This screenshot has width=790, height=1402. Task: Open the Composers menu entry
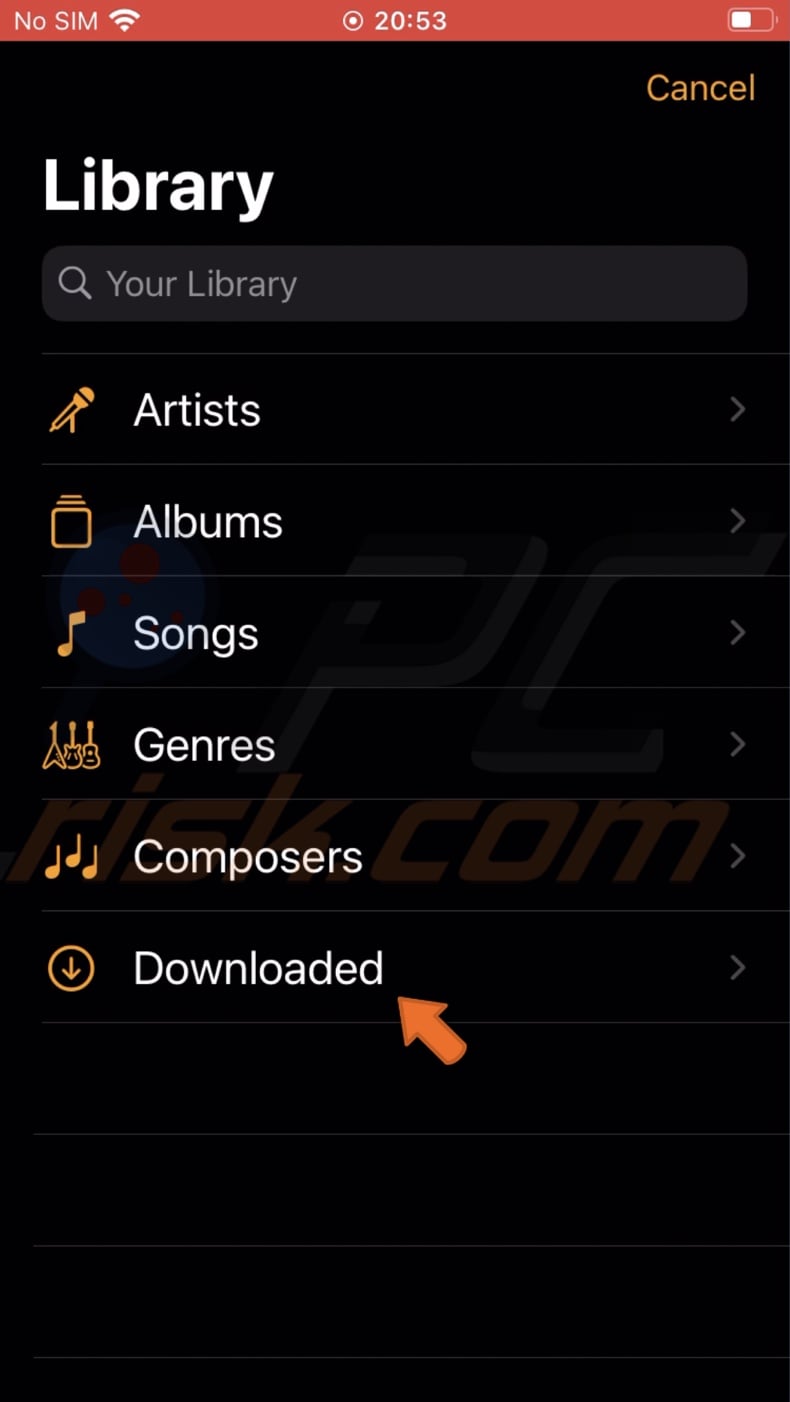click(x=248, y=857)
